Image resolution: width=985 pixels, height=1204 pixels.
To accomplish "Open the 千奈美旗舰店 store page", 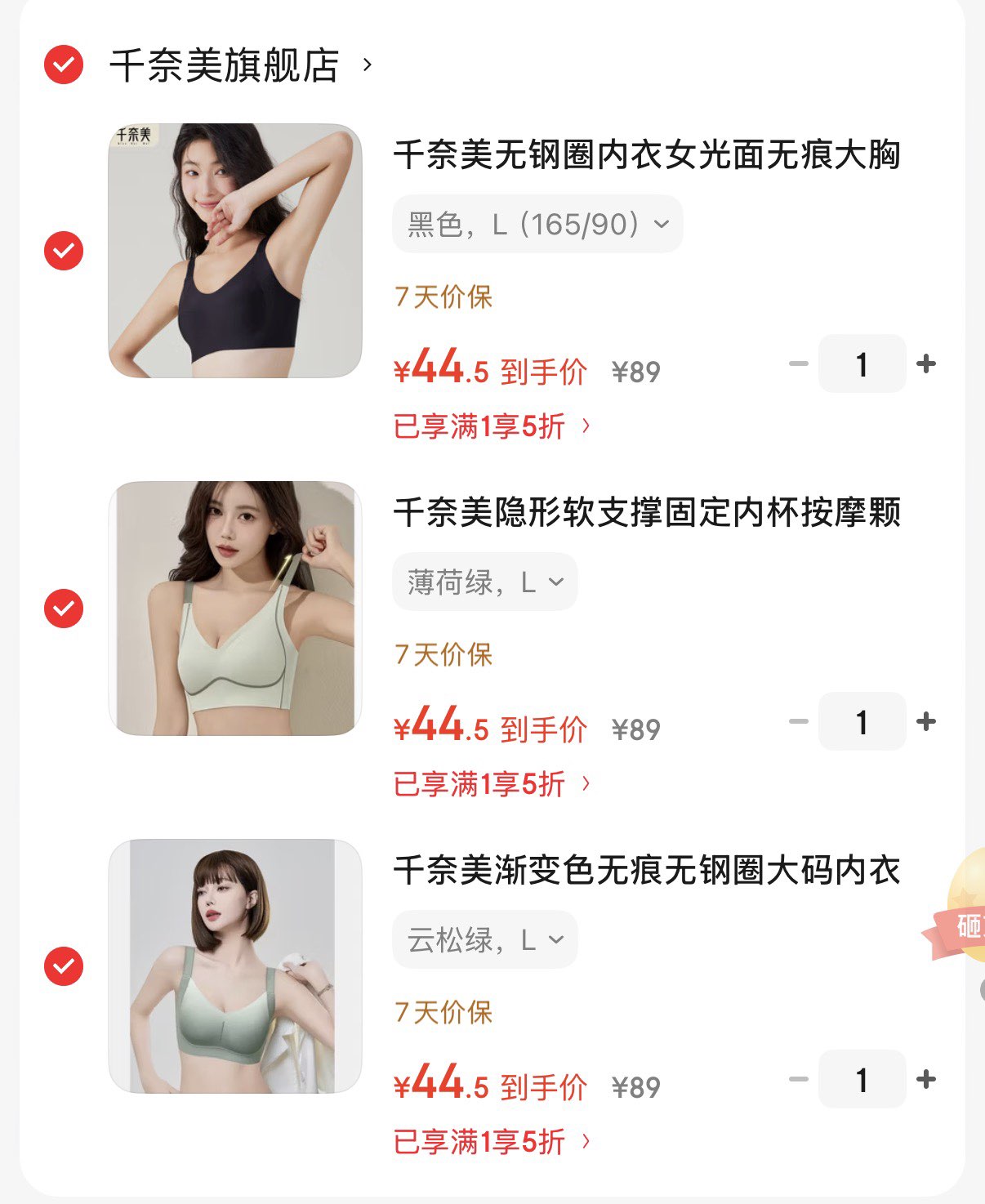I will coord(237,65).
